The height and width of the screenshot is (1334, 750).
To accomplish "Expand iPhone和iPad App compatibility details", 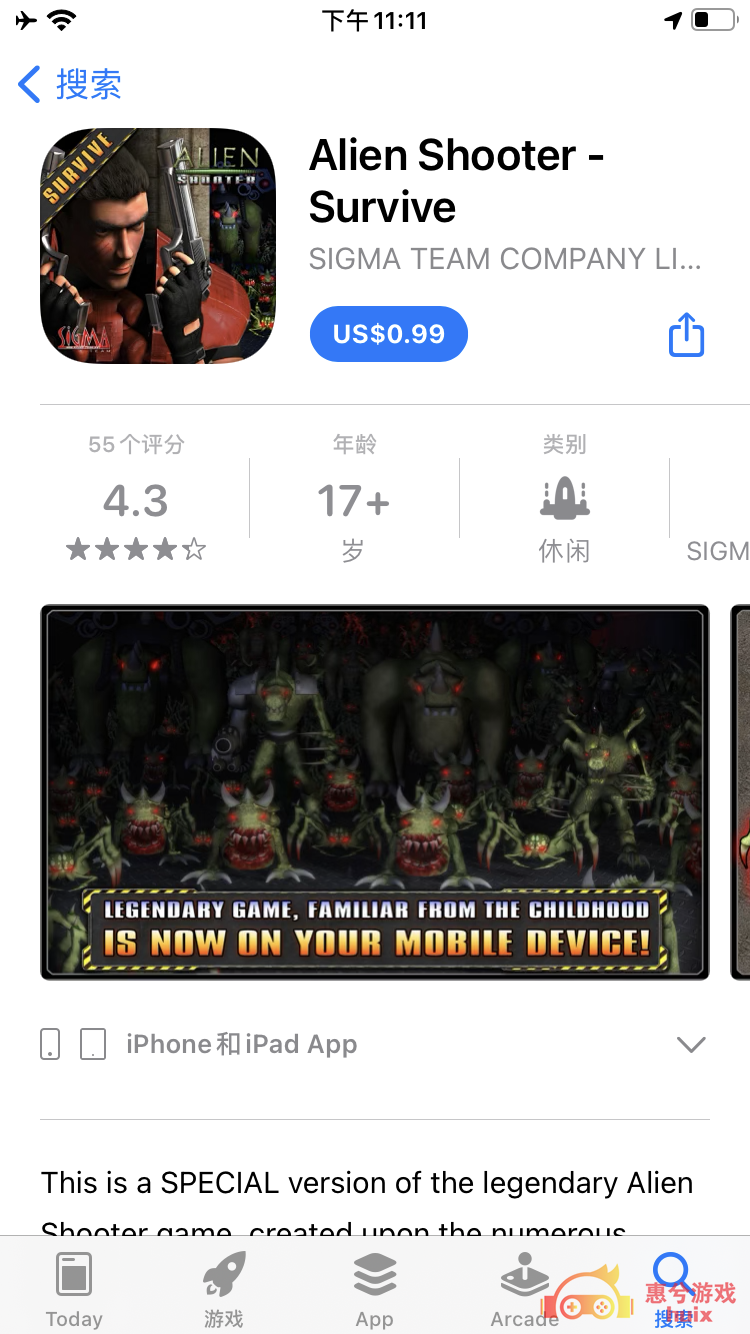I will pos(690,1045).
